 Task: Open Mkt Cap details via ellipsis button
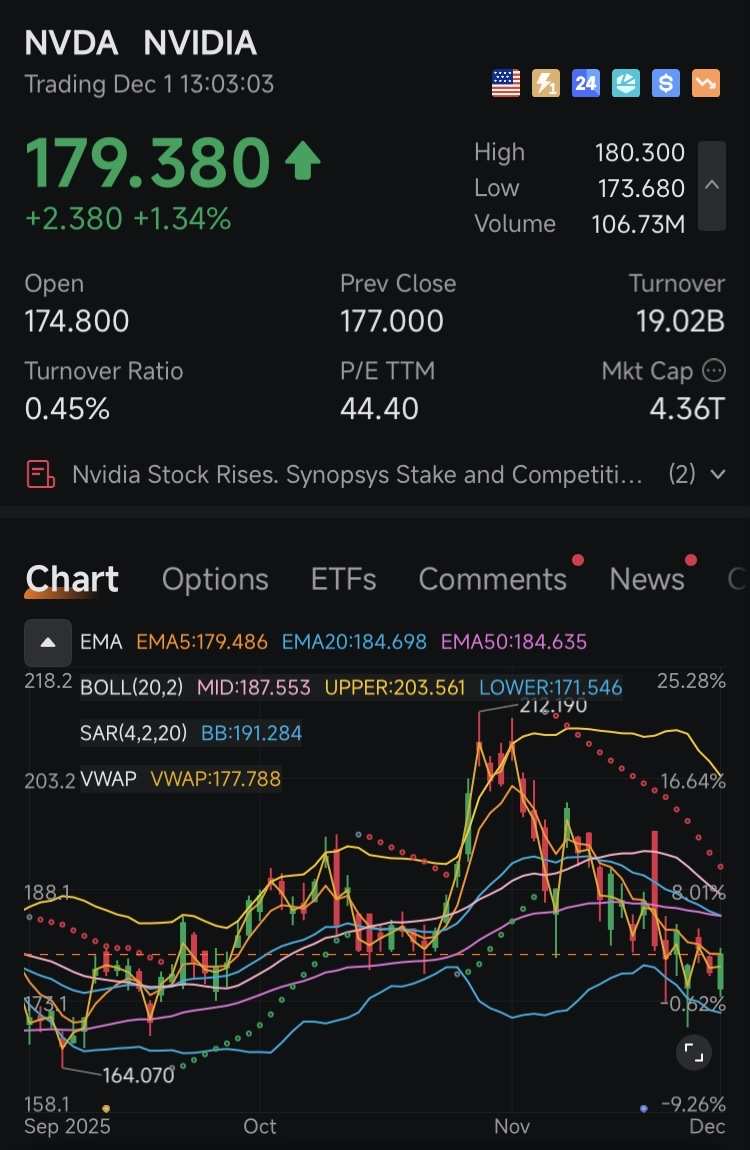coord(713,370)
